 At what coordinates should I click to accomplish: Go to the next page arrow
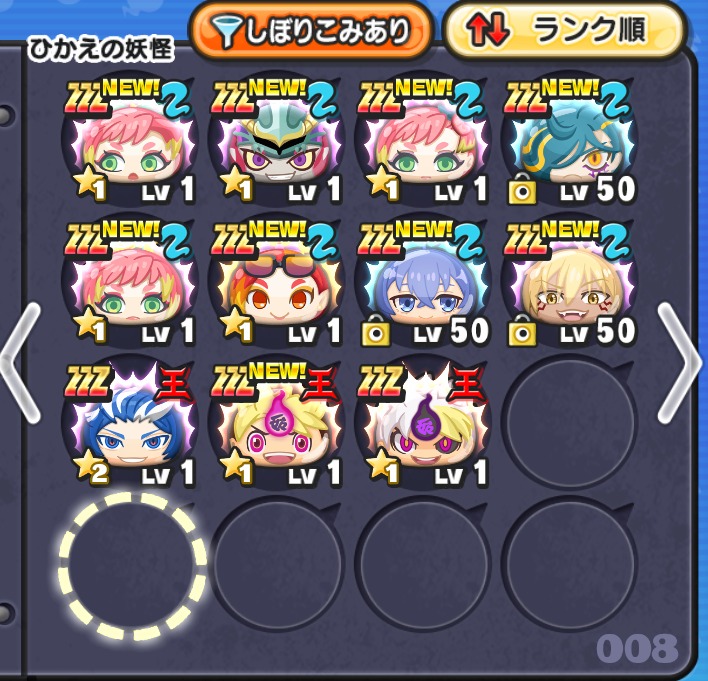click(684, 363)
